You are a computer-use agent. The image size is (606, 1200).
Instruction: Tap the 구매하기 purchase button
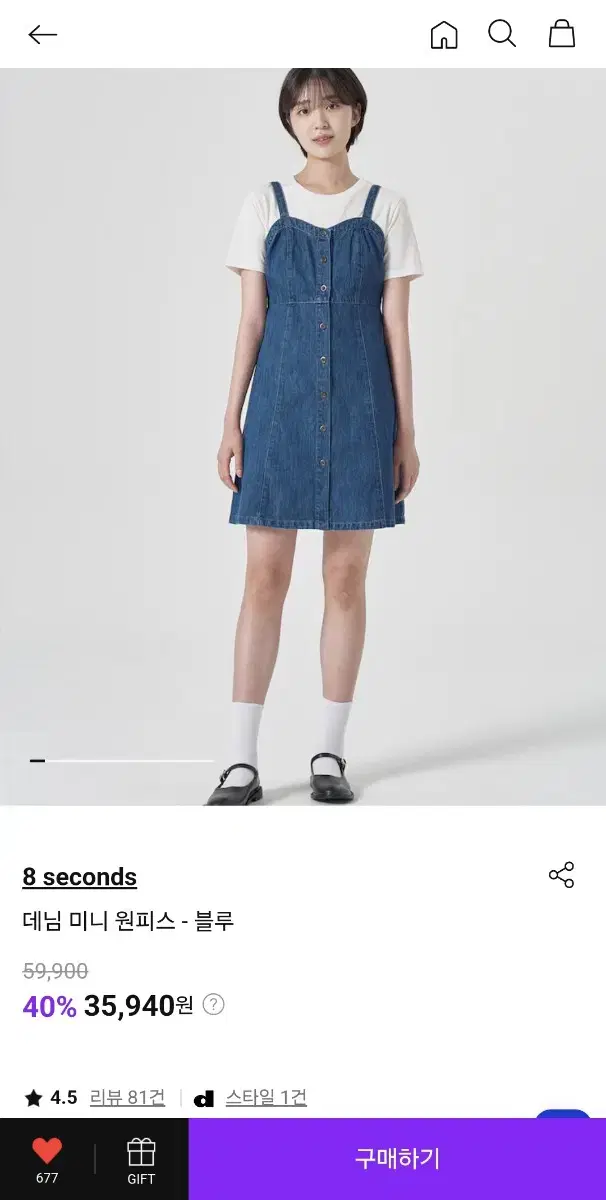tap(397, 1159)
